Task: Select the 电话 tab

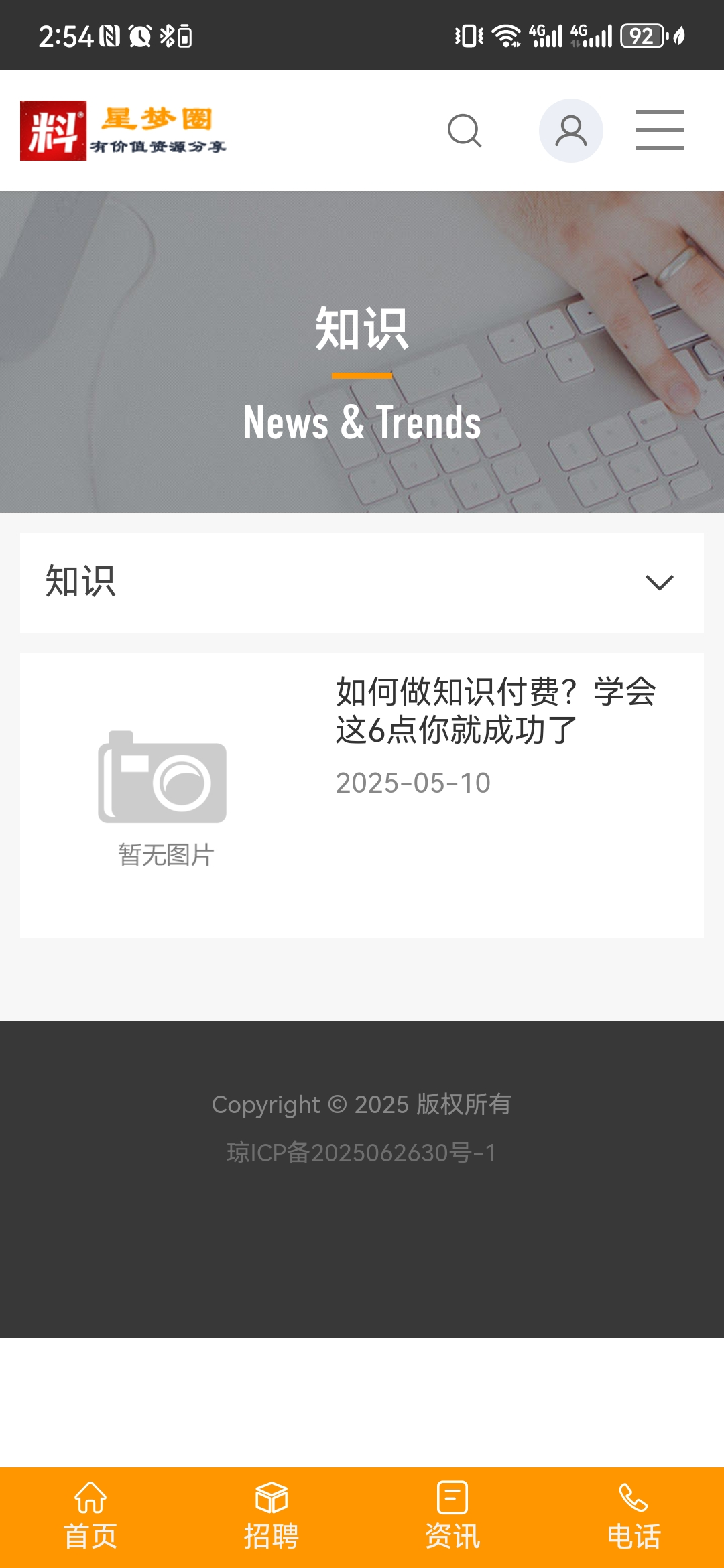Action: click(x=633, y=1516)
